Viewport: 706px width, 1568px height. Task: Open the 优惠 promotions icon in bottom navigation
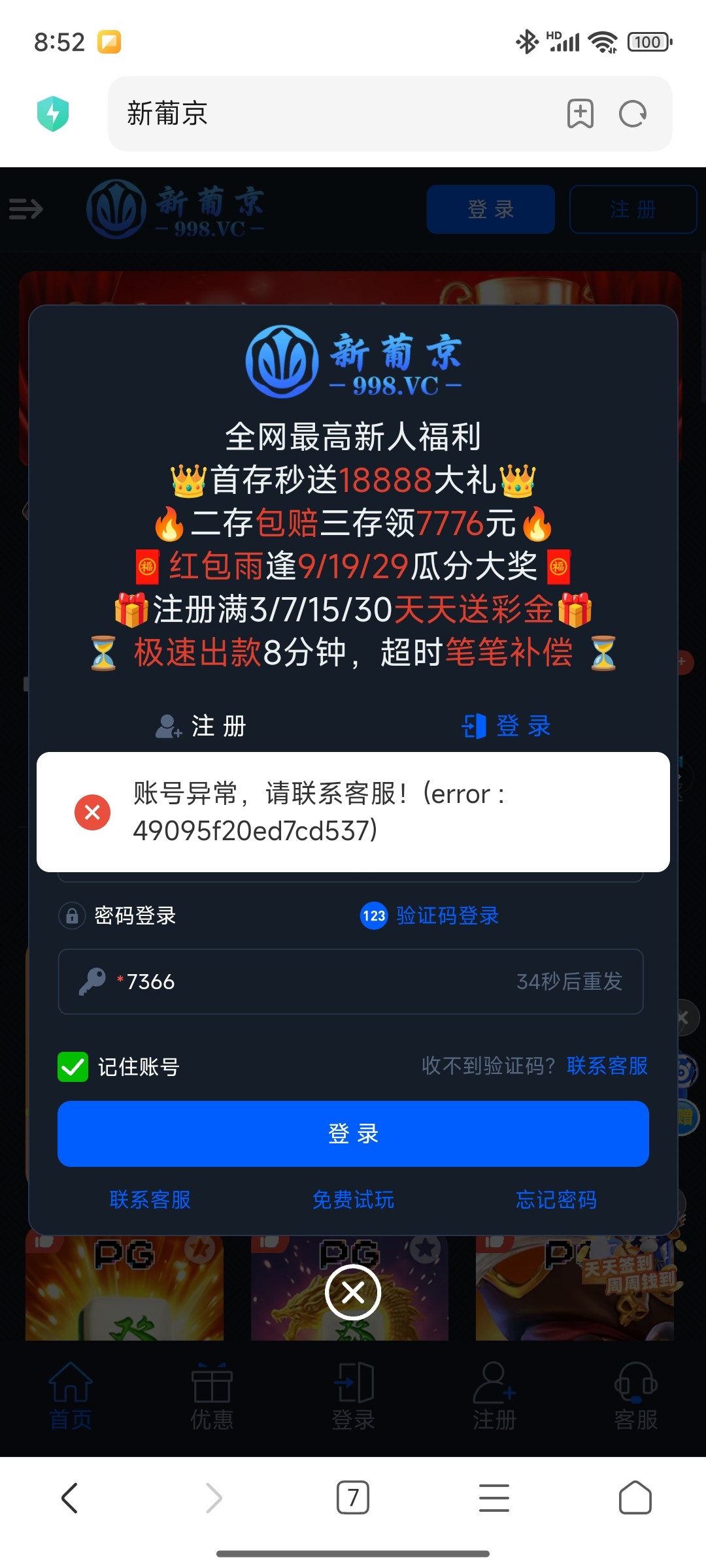211,1398
